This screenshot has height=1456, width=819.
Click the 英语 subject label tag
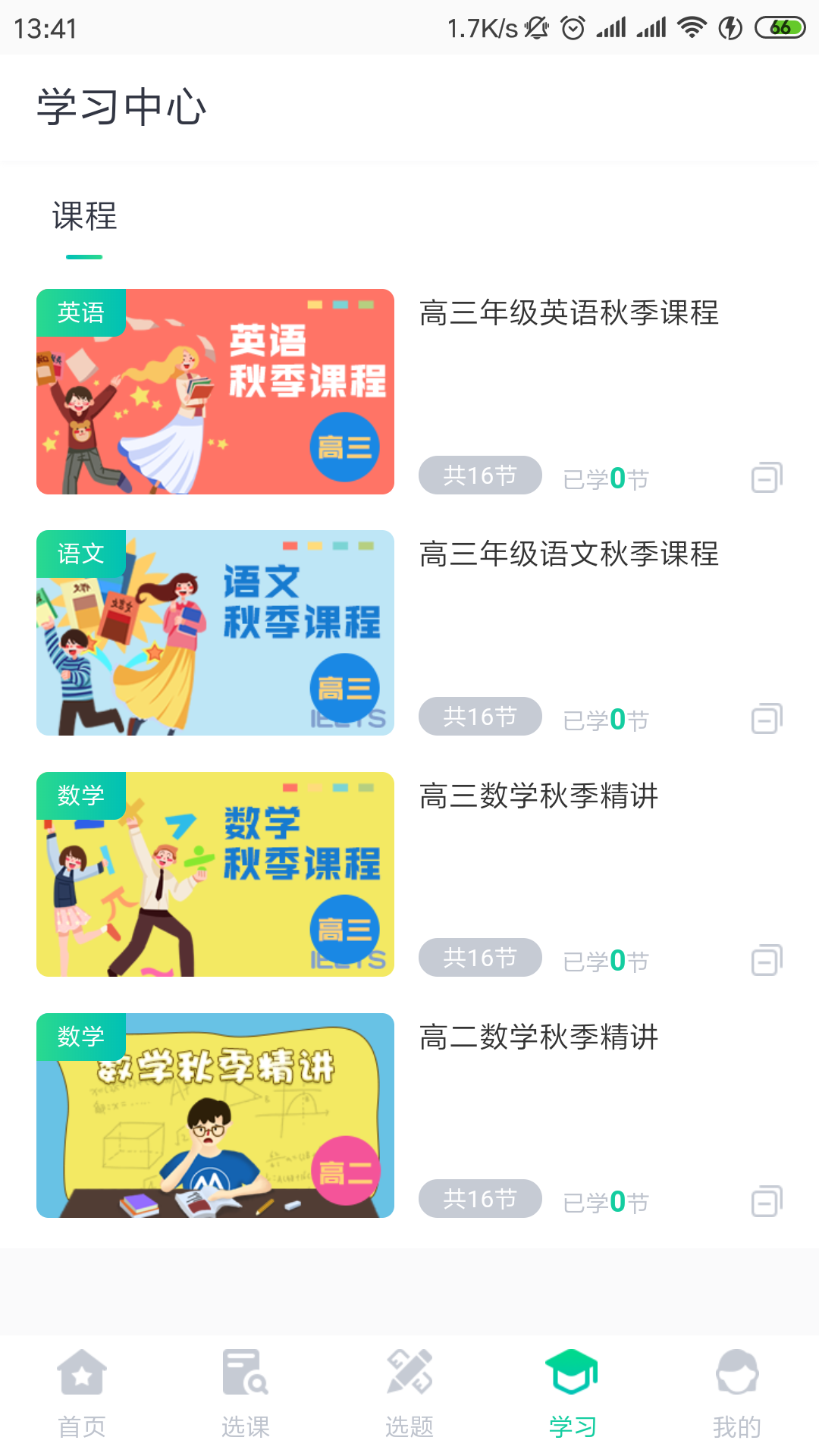[80, 312]
